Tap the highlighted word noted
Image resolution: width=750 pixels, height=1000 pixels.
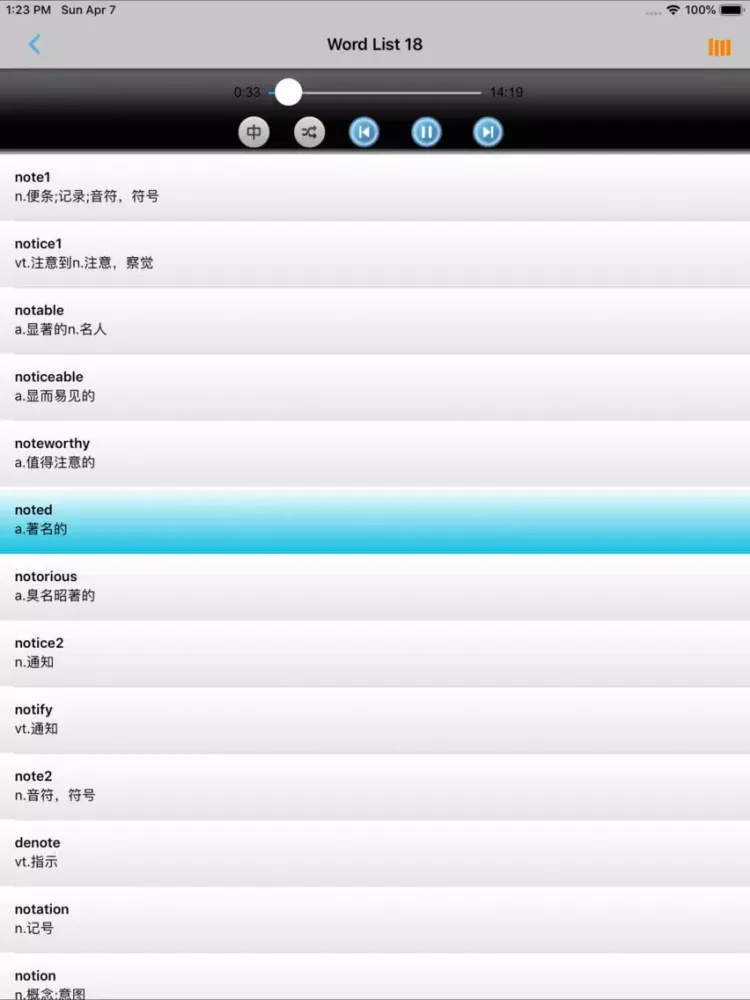coord(375,519)
